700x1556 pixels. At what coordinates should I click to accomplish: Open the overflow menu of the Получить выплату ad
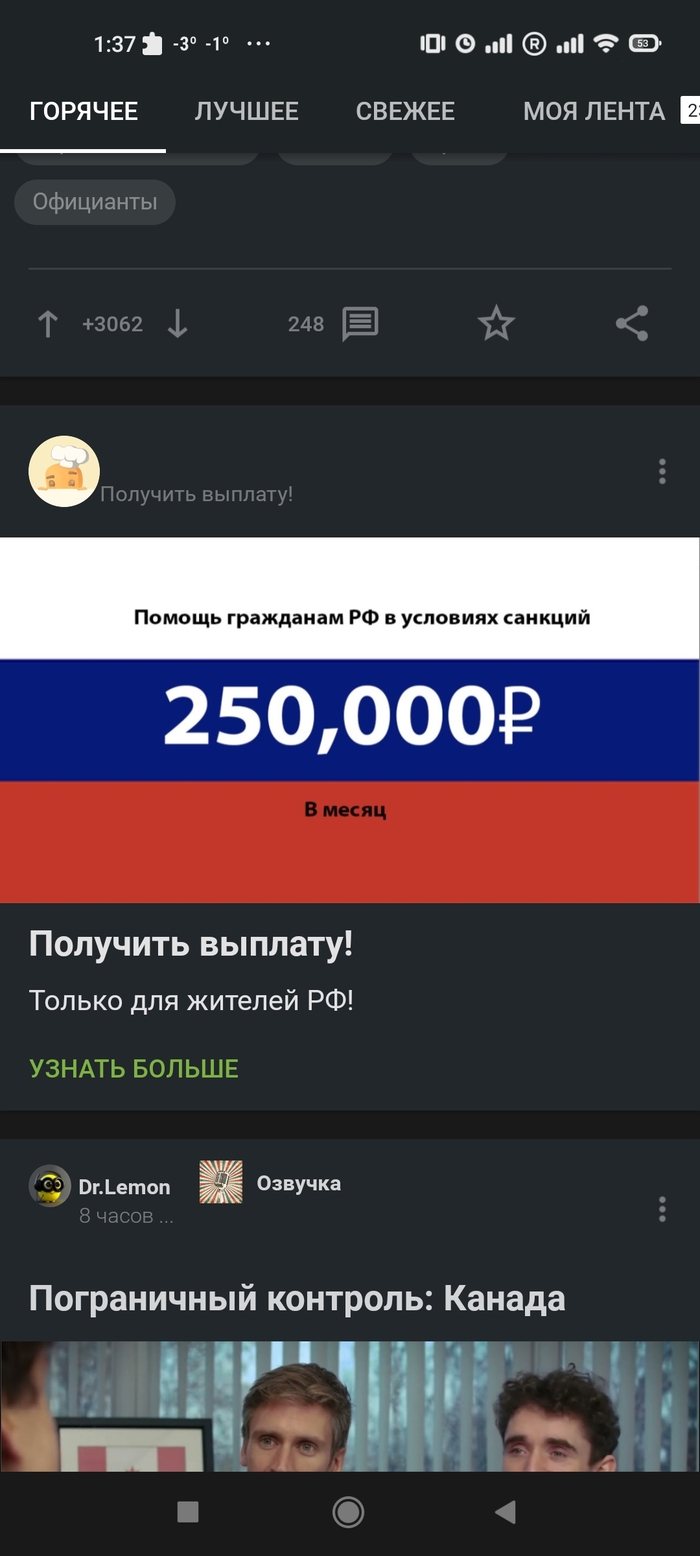point(661,472)
